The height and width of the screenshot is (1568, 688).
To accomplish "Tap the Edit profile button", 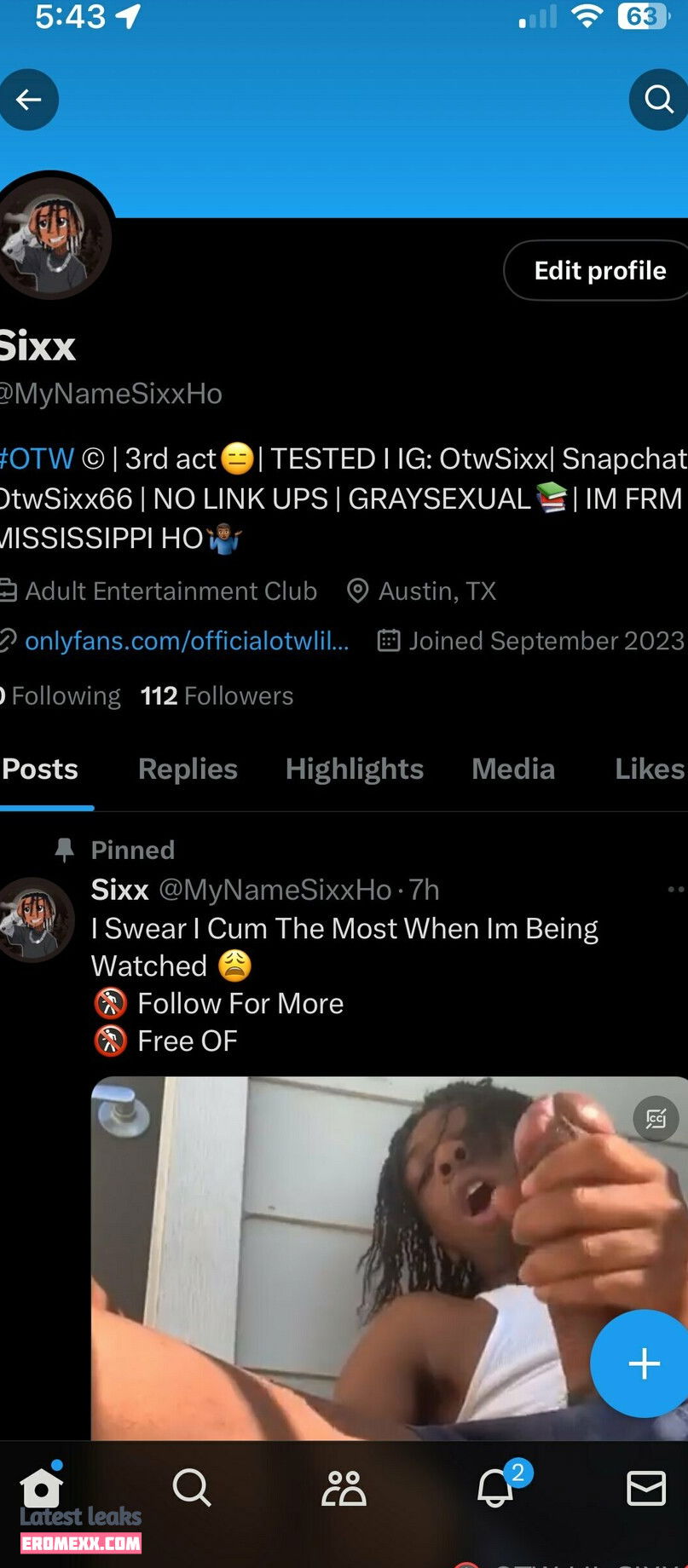I will click(599, 270).
